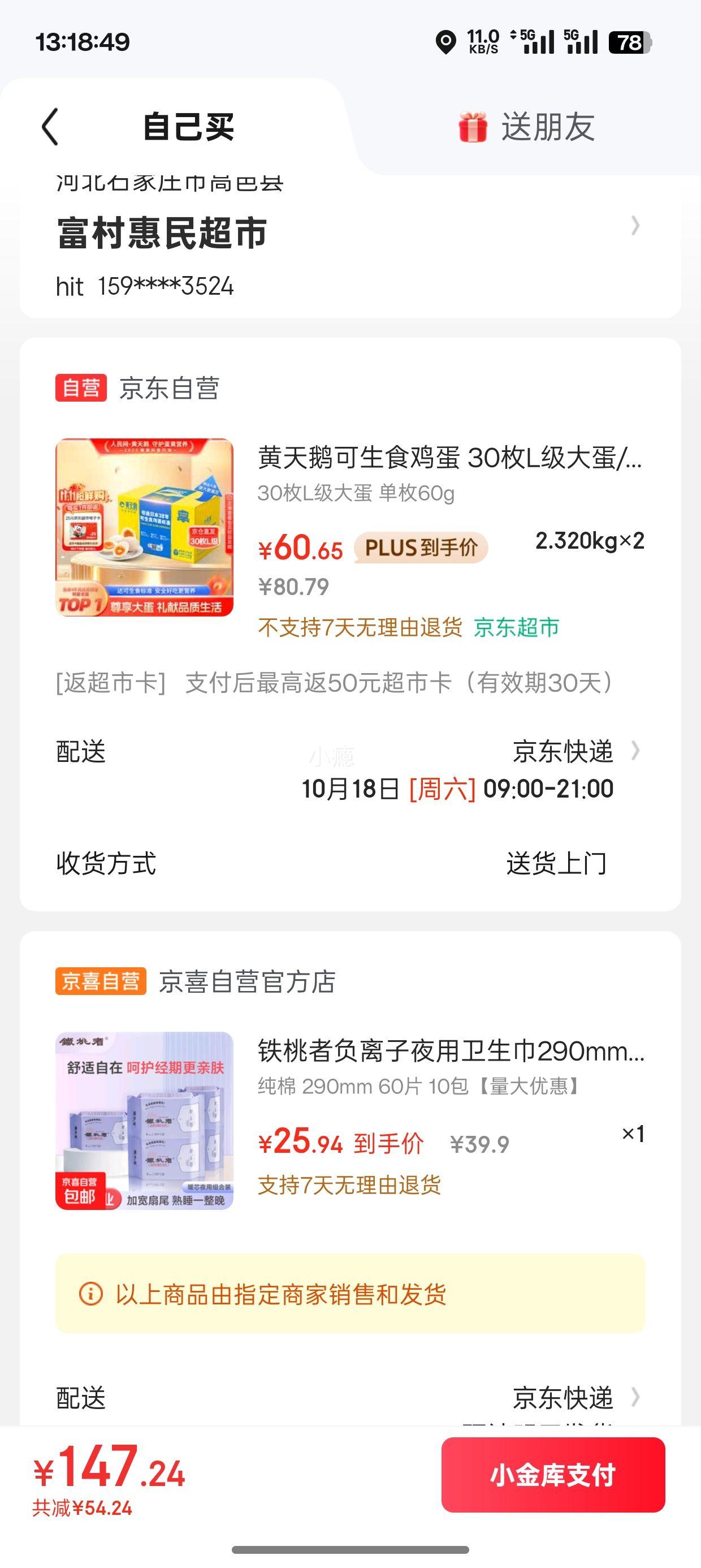
Task: Open the 铁桃者负离子夜用卫生巾 product
Action: 451,1051
